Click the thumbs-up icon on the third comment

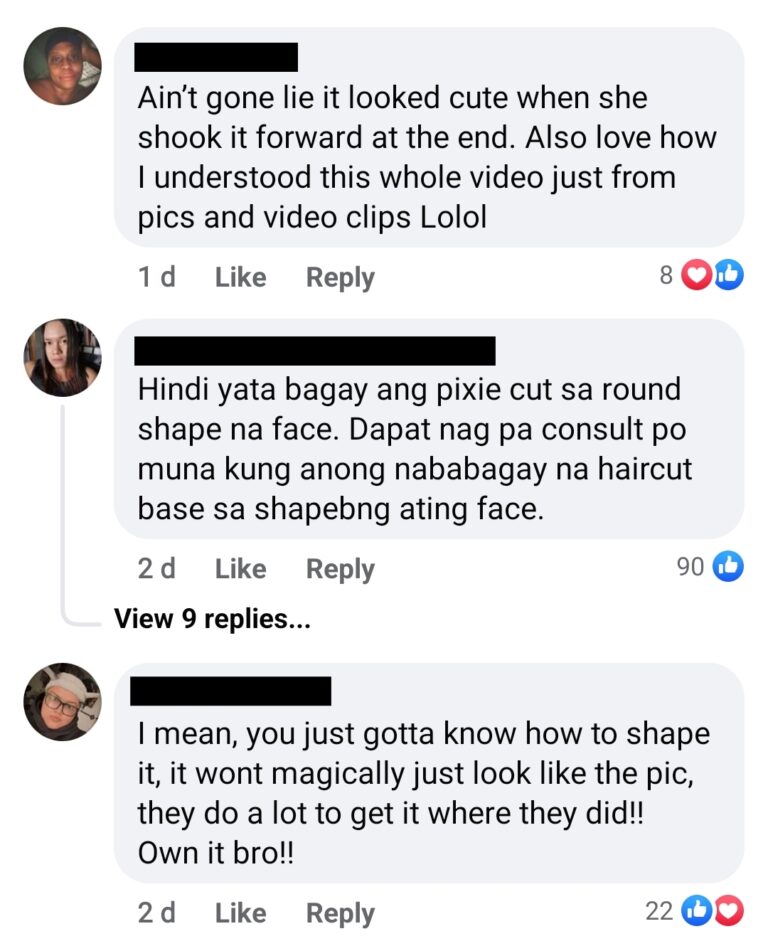point(694,910)
